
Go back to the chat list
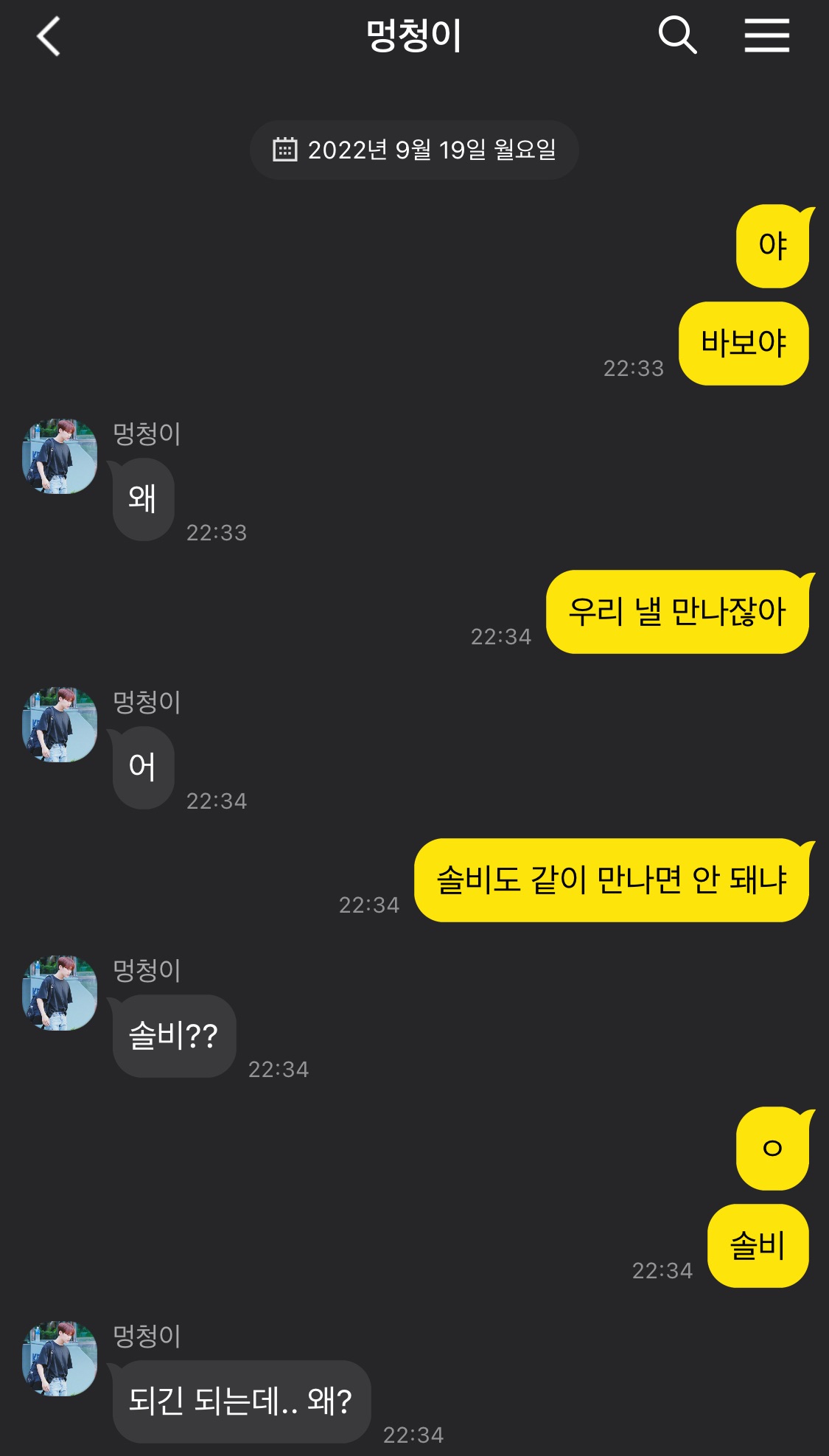coord(49,36)
